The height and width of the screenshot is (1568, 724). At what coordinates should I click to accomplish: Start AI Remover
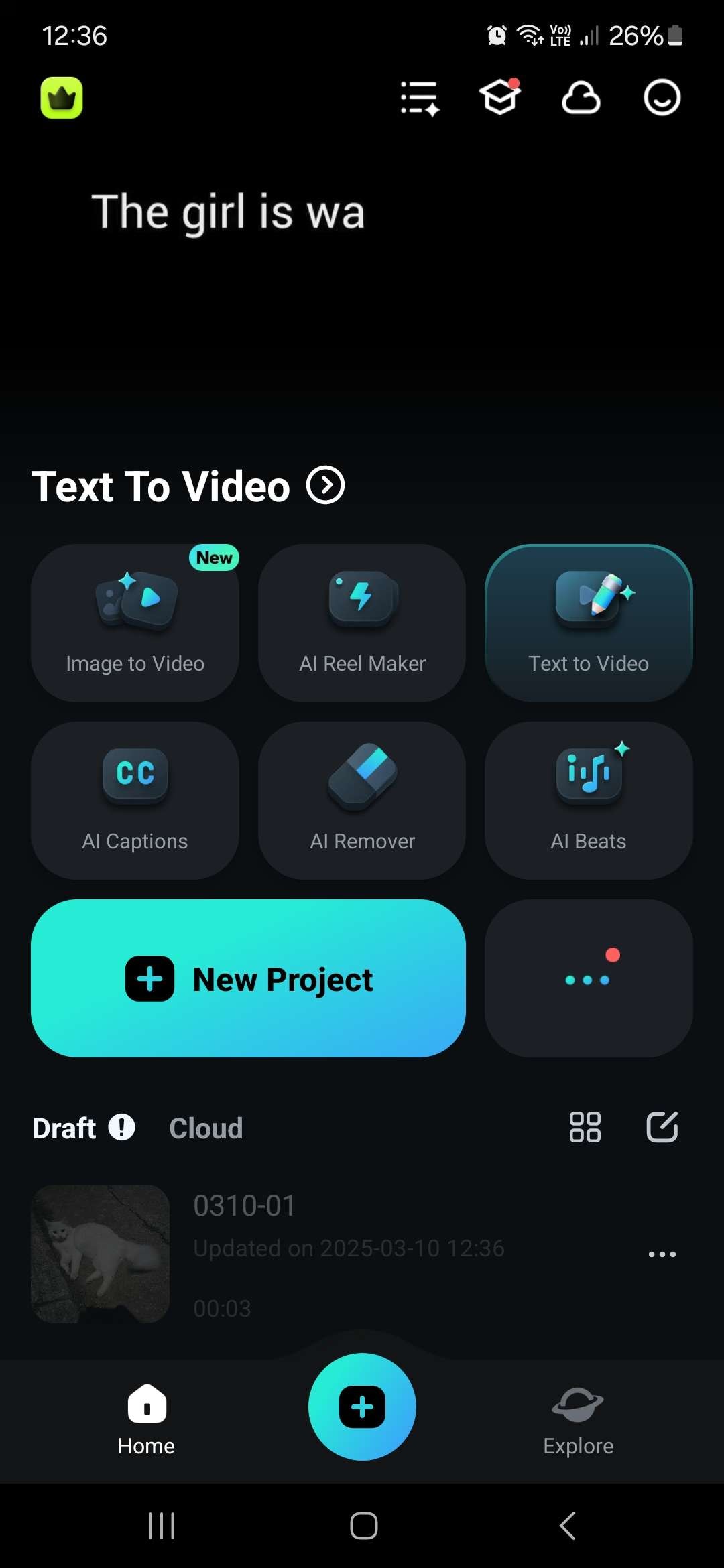(362, 800)
